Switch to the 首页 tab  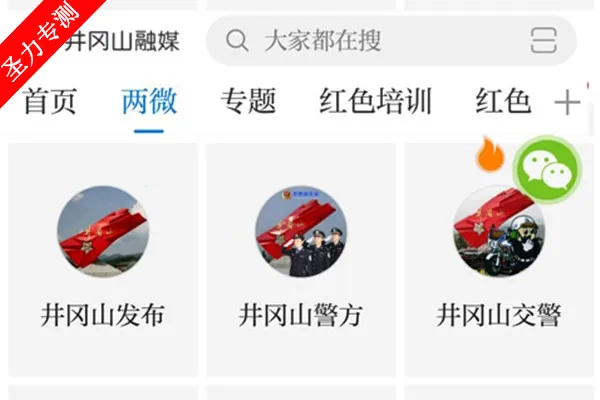coord(49,101)
